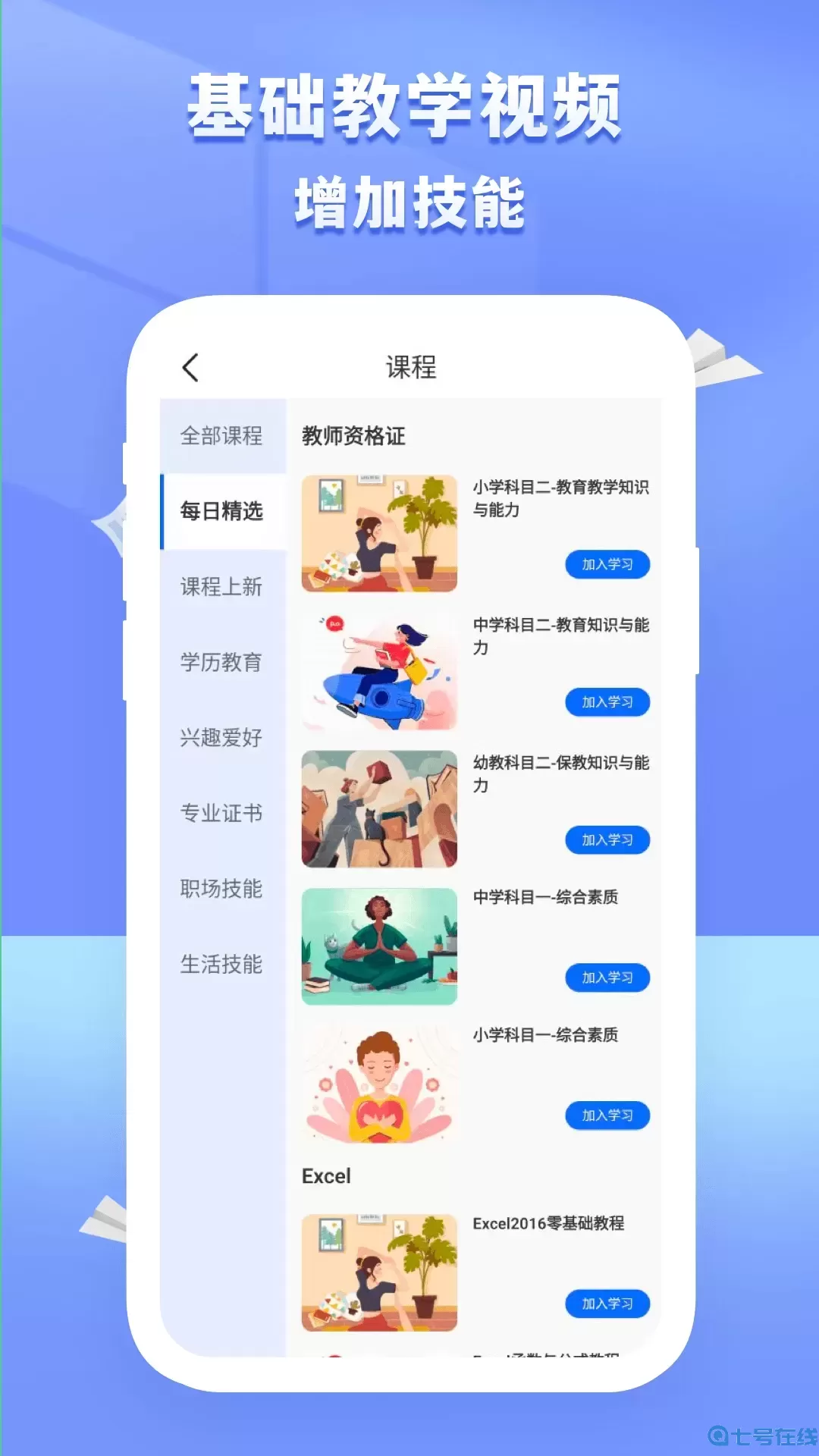The image size is (819, 1456).
Task: Open the Excel2016零基础教程 thumbnail
Action: click(x=379, y=1272)
